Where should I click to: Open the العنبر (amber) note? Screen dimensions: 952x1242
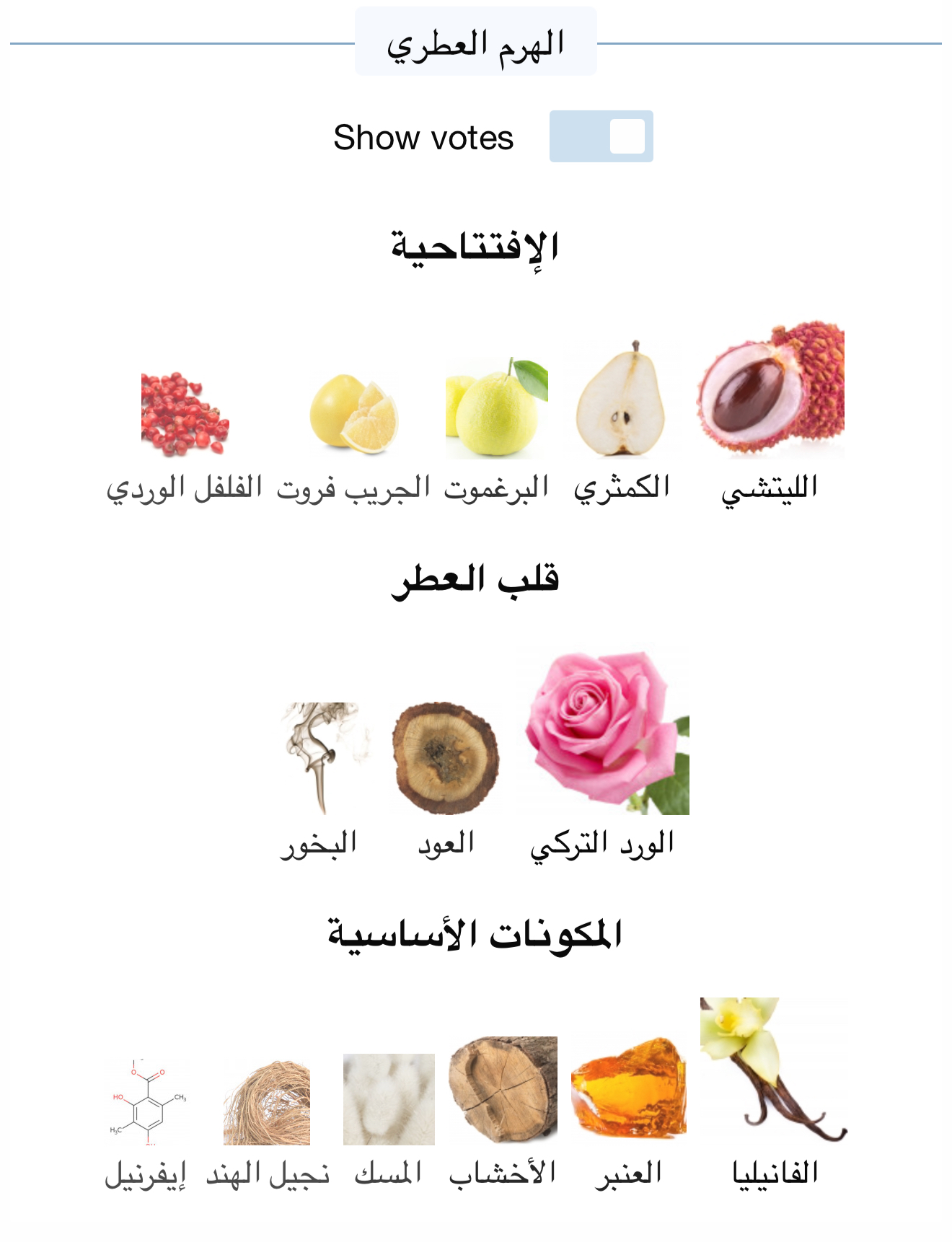(x=628, y=1088)
